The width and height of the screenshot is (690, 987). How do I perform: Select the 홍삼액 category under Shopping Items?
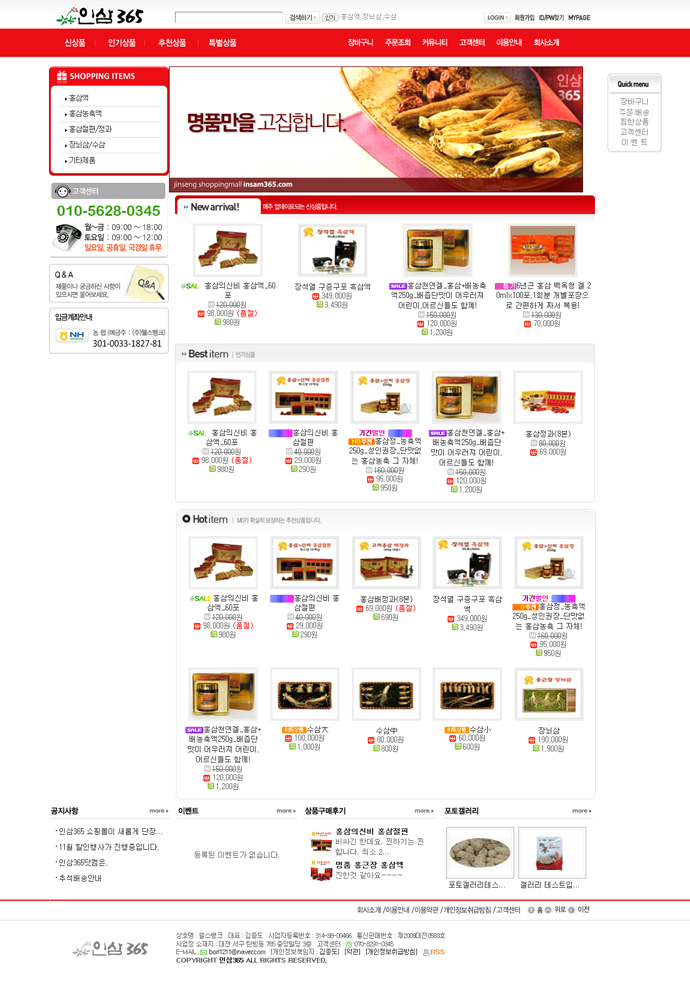click(x=79, y=98)
